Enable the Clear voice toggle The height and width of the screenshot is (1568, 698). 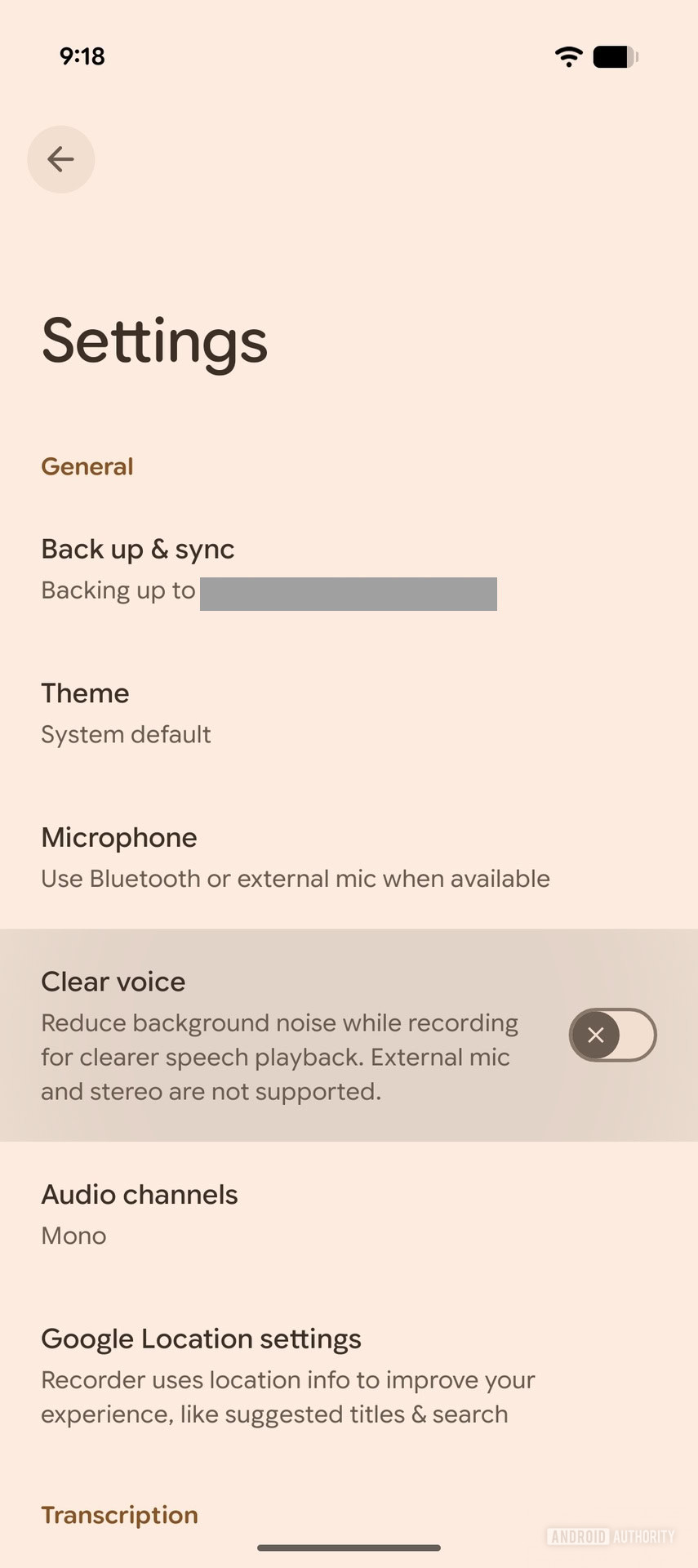point(612,1036)
